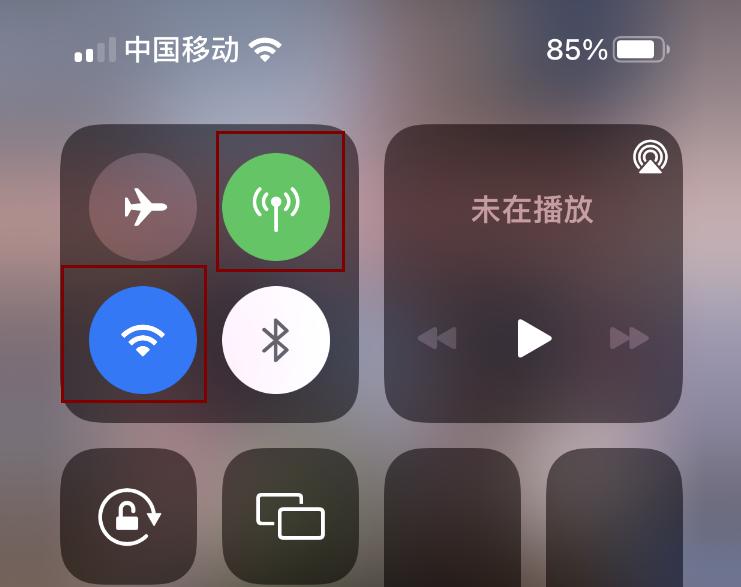Start media playback
Viewport: 741px width, 587px height.
point(534,338)
